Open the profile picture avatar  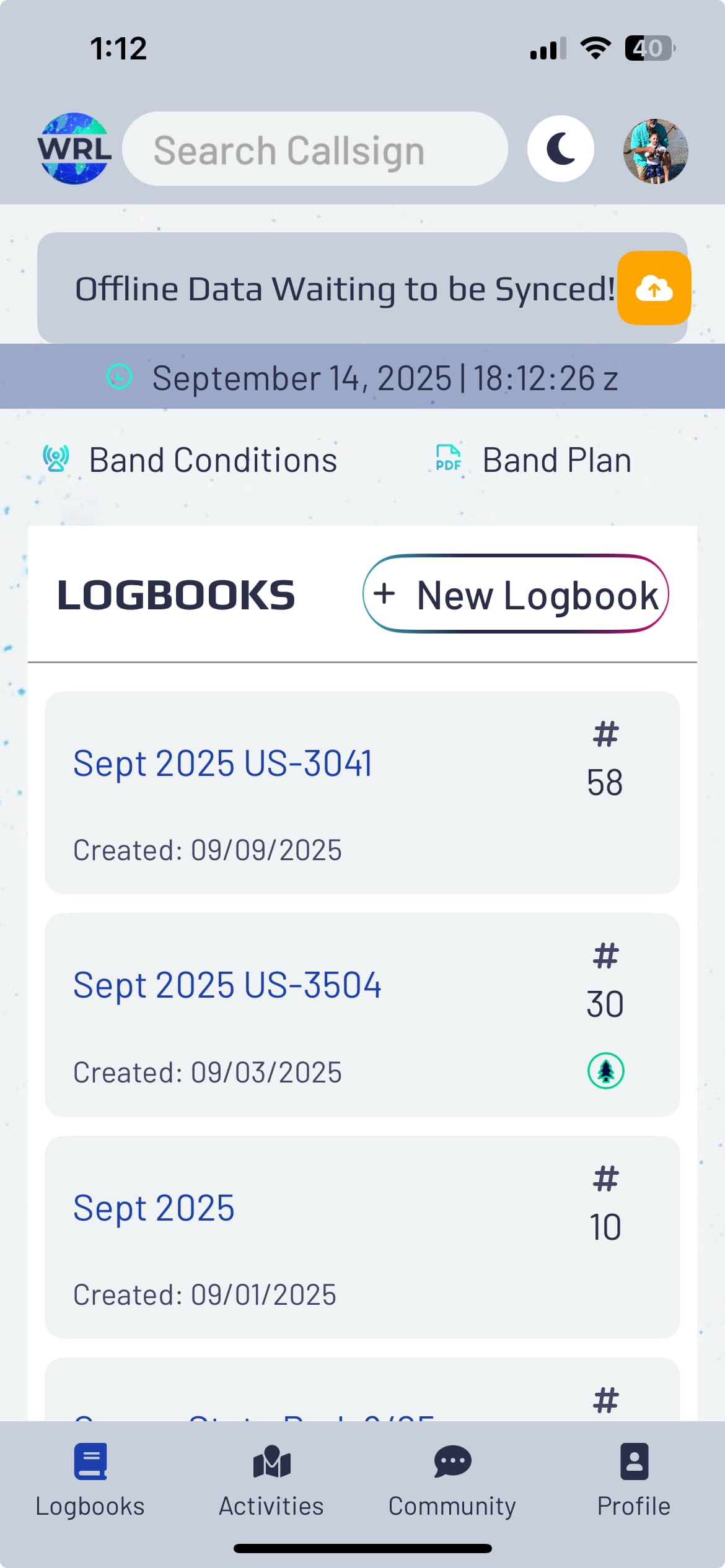(655, 151)
